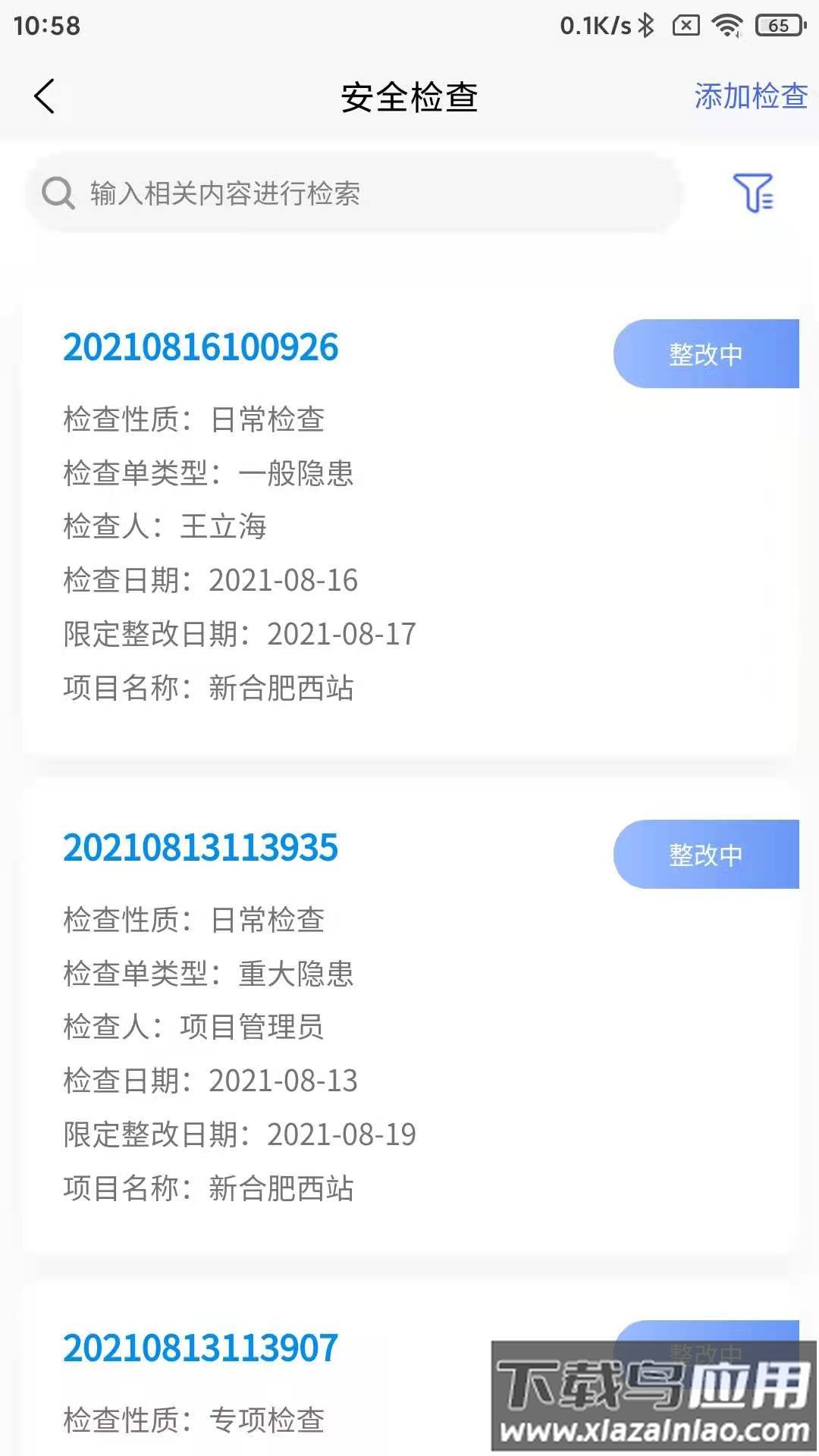This screenshot has height=1456, width=819.
Task: Go back using the top-left arrow
Action: [45, 96]
